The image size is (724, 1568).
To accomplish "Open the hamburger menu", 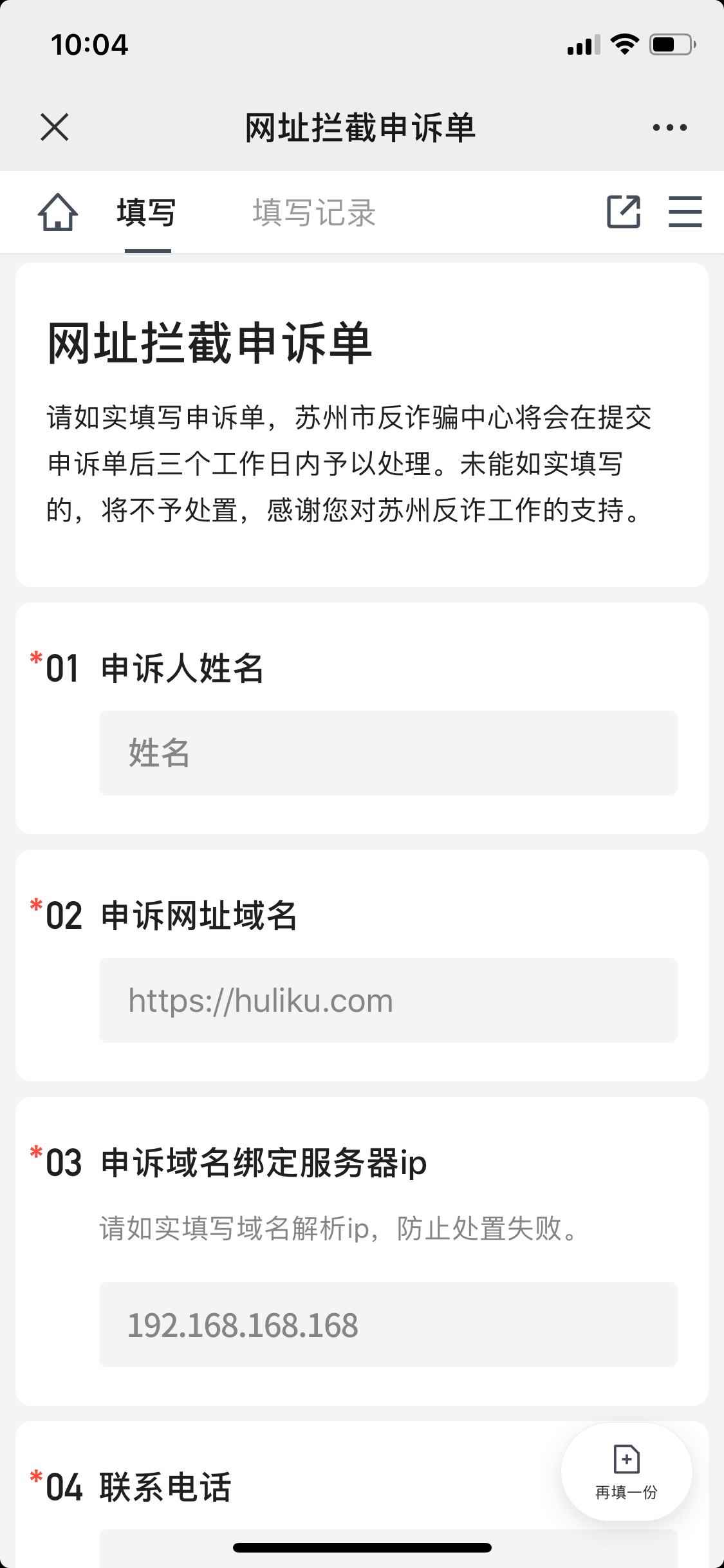I will (685, 212).
